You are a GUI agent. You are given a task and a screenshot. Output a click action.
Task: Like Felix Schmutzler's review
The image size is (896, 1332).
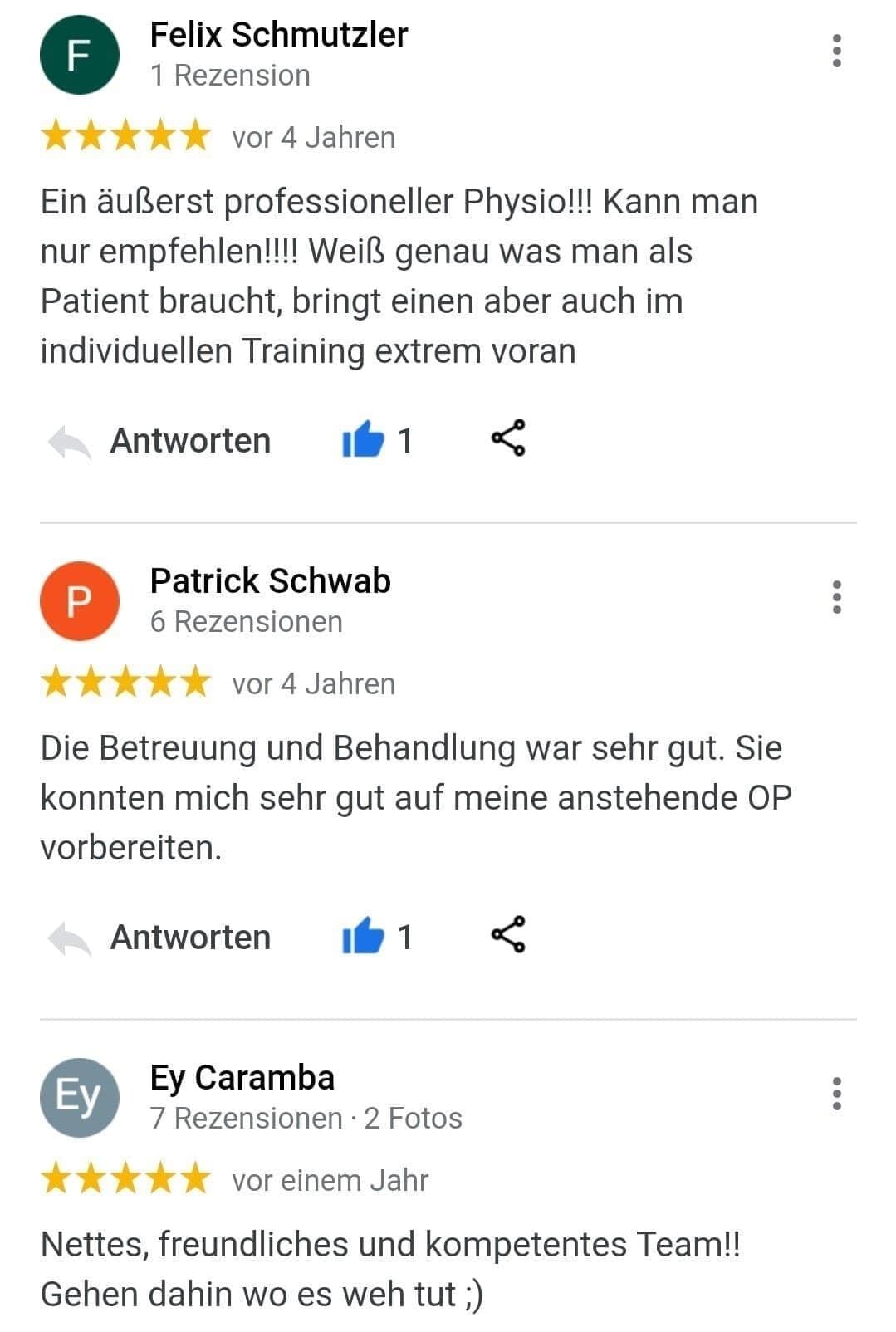363,439
